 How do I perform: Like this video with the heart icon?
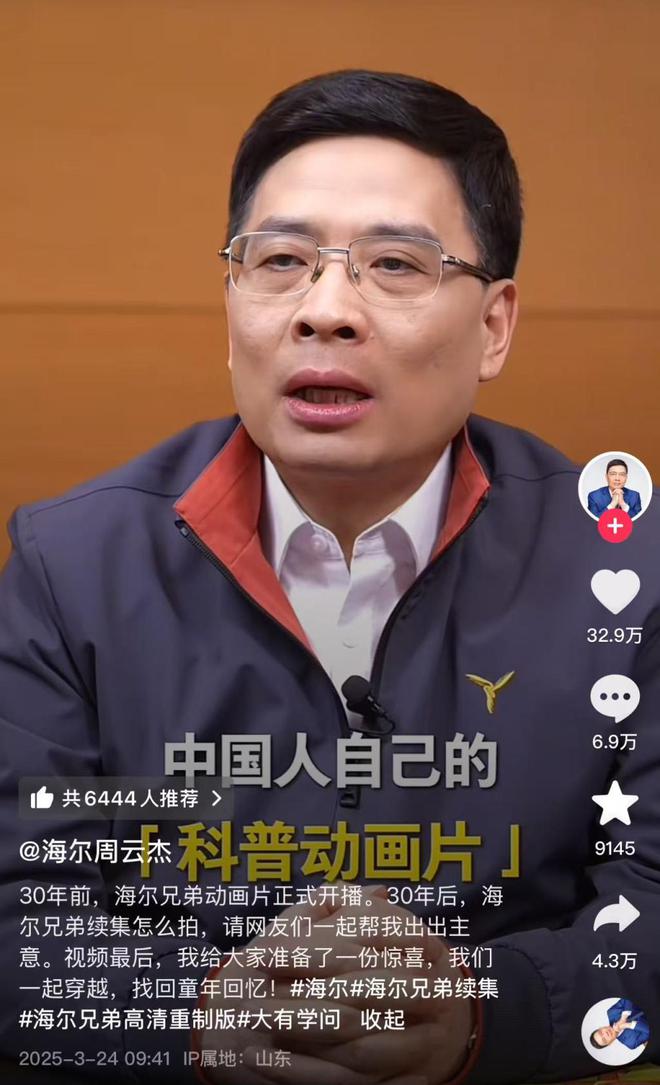[x=614, y=591]
